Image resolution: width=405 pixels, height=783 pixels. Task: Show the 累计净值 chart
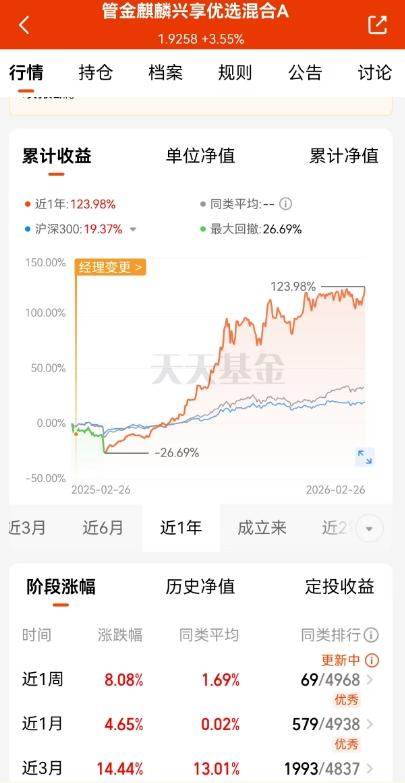pos(344,156)
